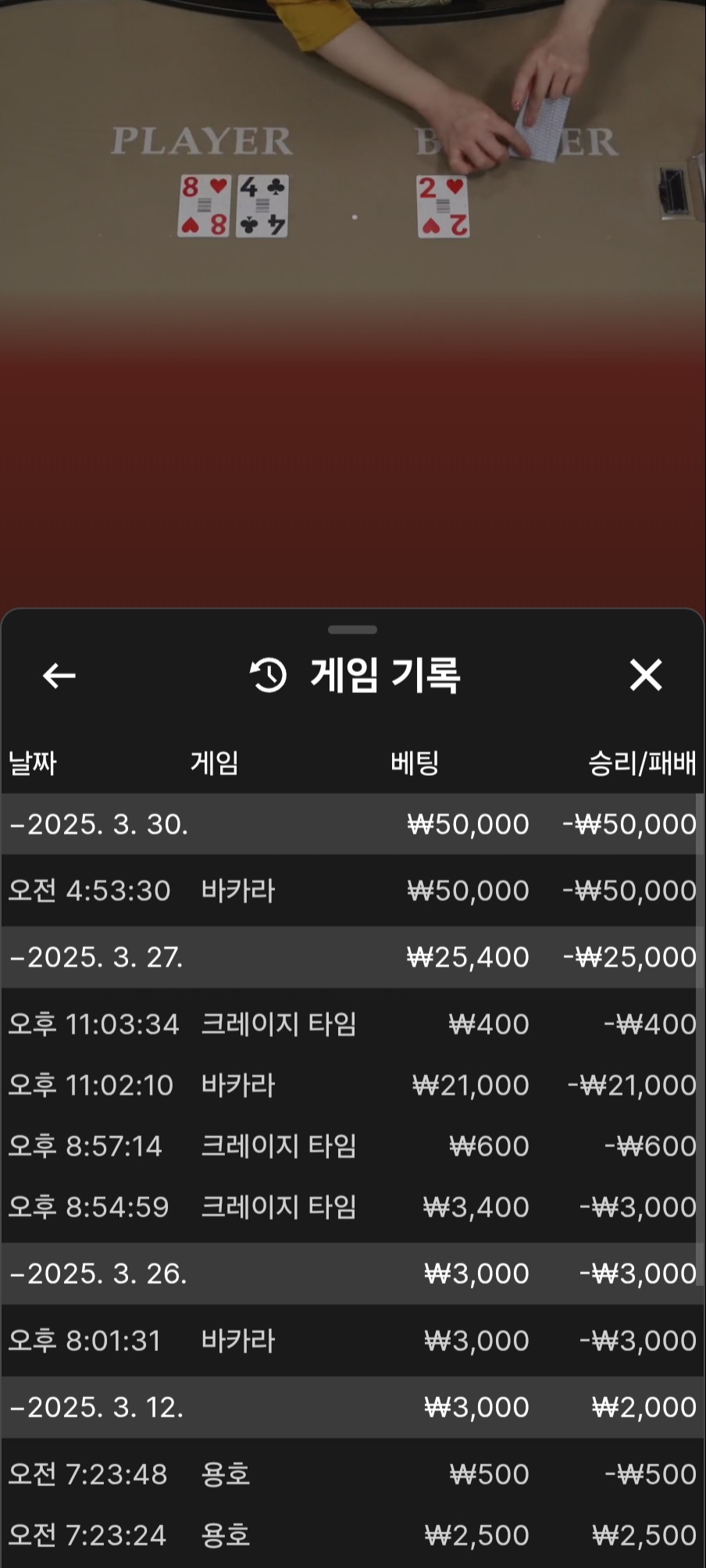Go back from the game history panel
Viewport: 706px width, 1568px height.
click(x=59, y=676)
